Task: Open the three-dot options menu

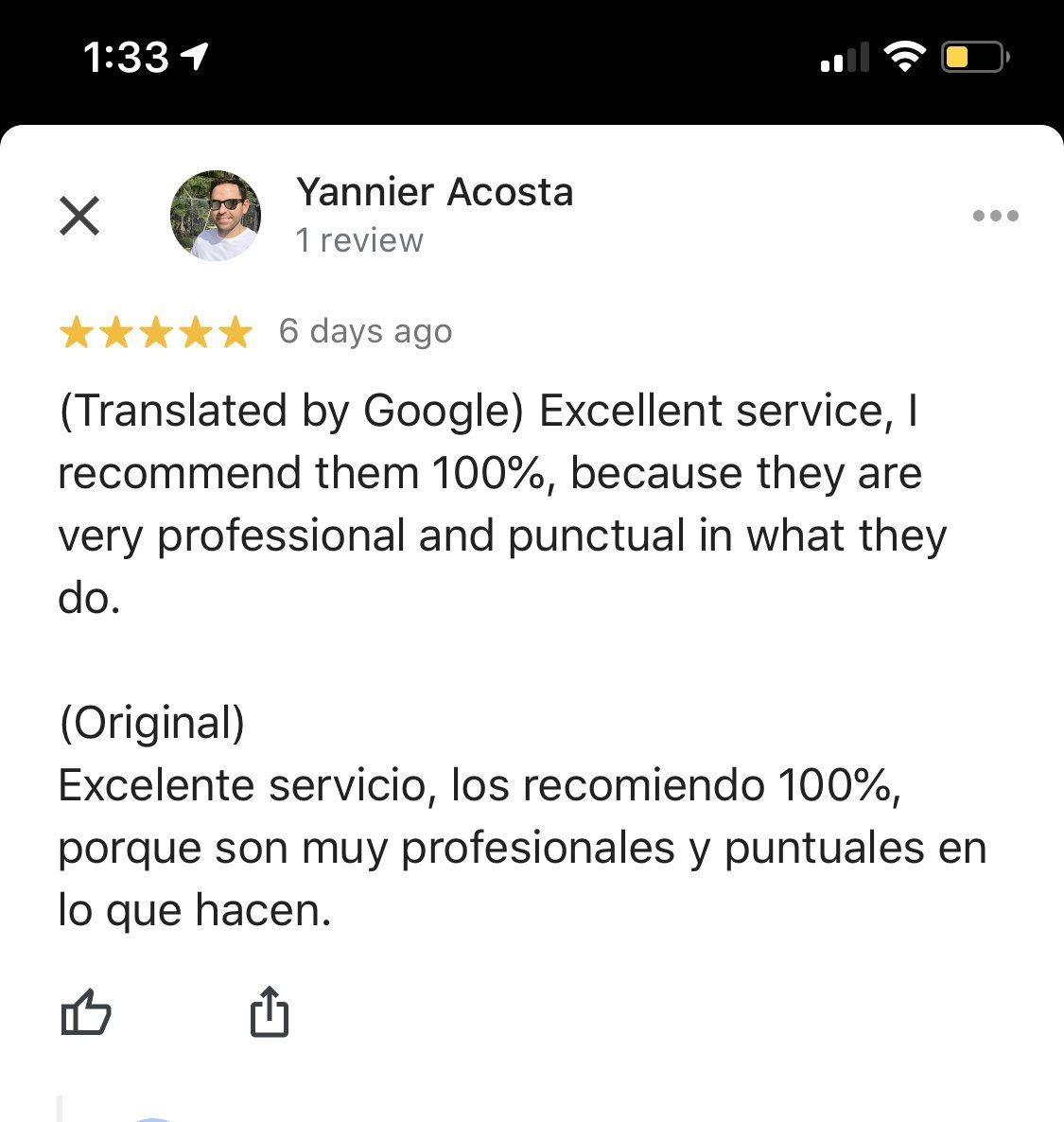Action: (995, 216)
